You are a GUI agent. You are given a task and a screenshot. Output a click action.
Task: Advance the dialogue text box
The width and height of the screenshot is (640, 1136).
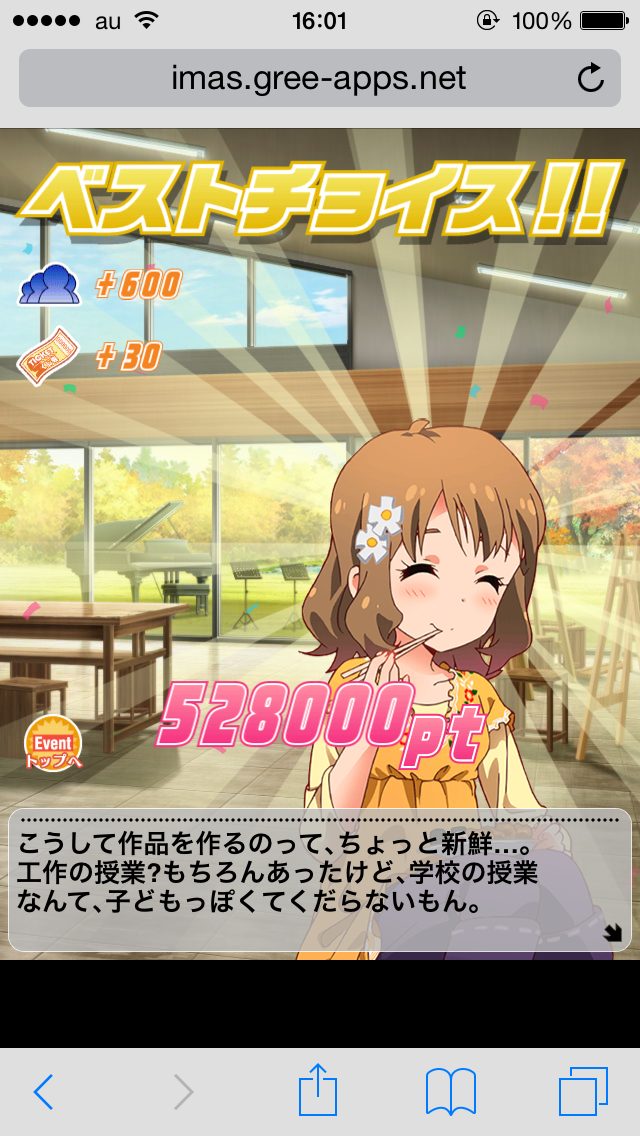pos(611,933)
